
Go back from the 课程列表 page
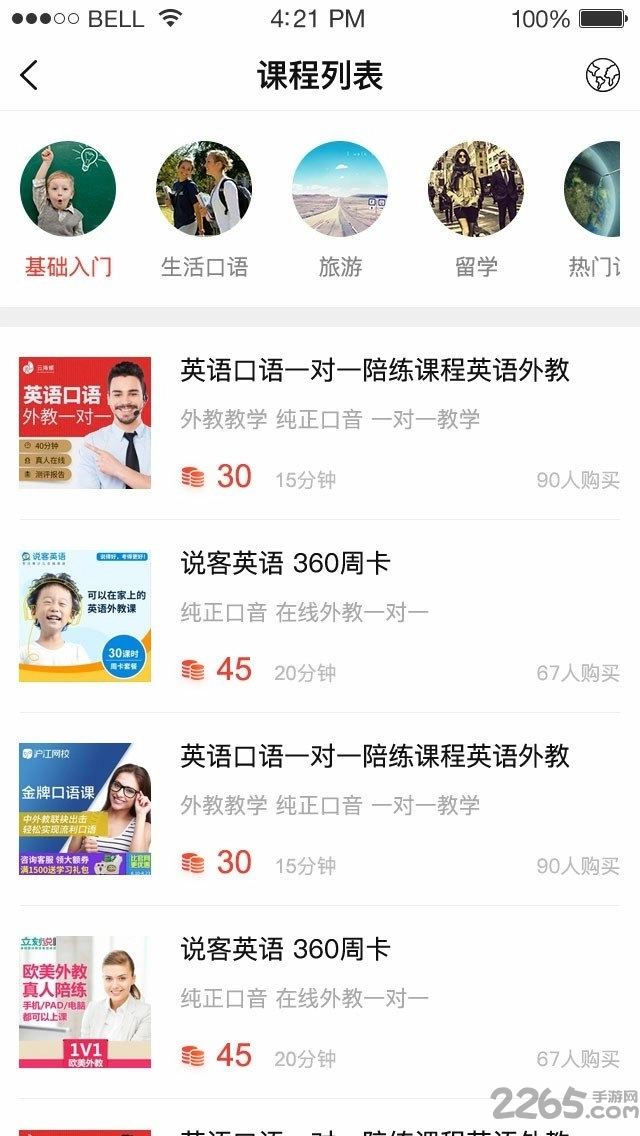pos(30,76)
